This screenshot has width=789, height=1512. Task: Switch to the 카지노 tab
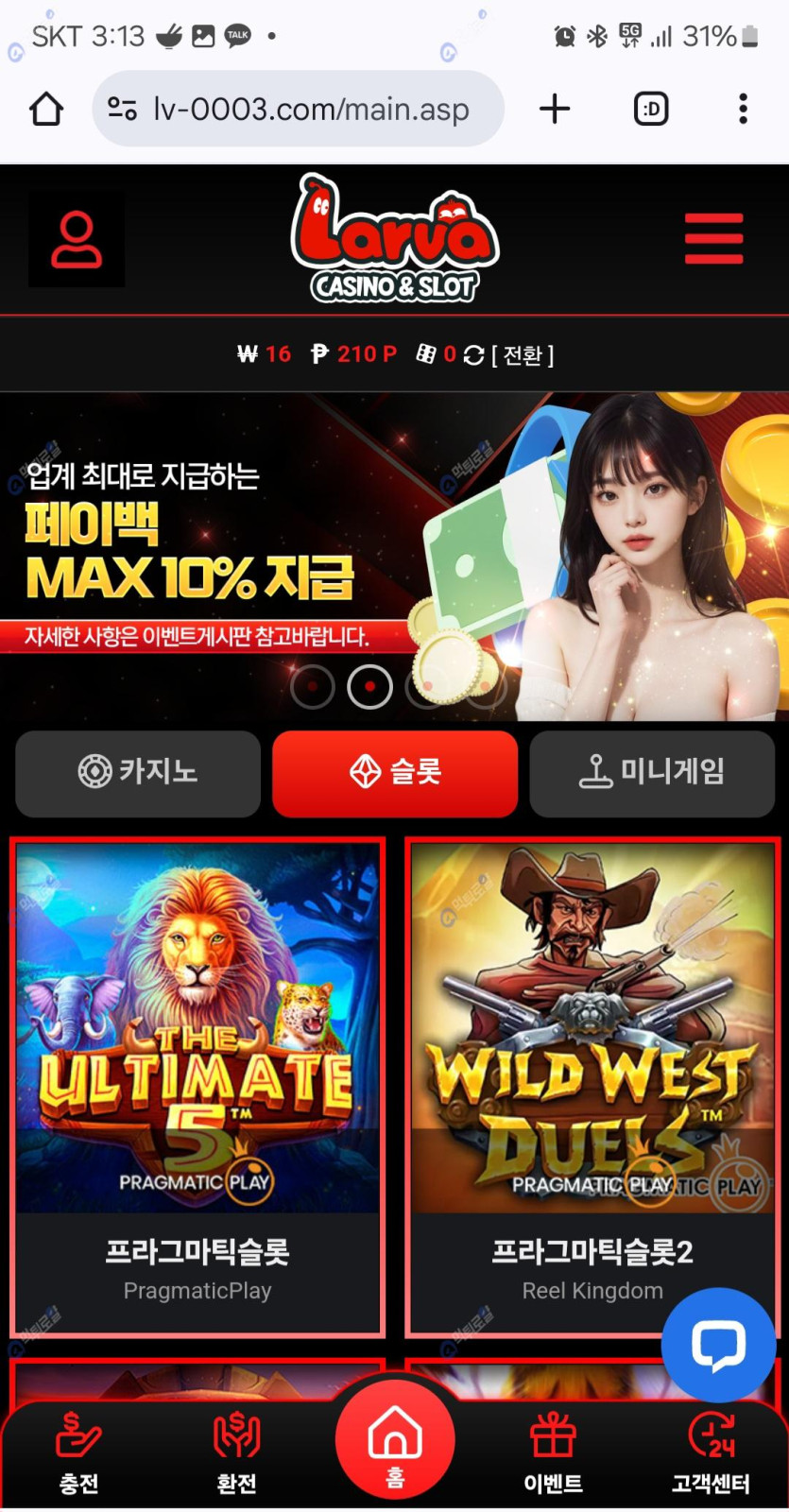(x=138, y=772)
